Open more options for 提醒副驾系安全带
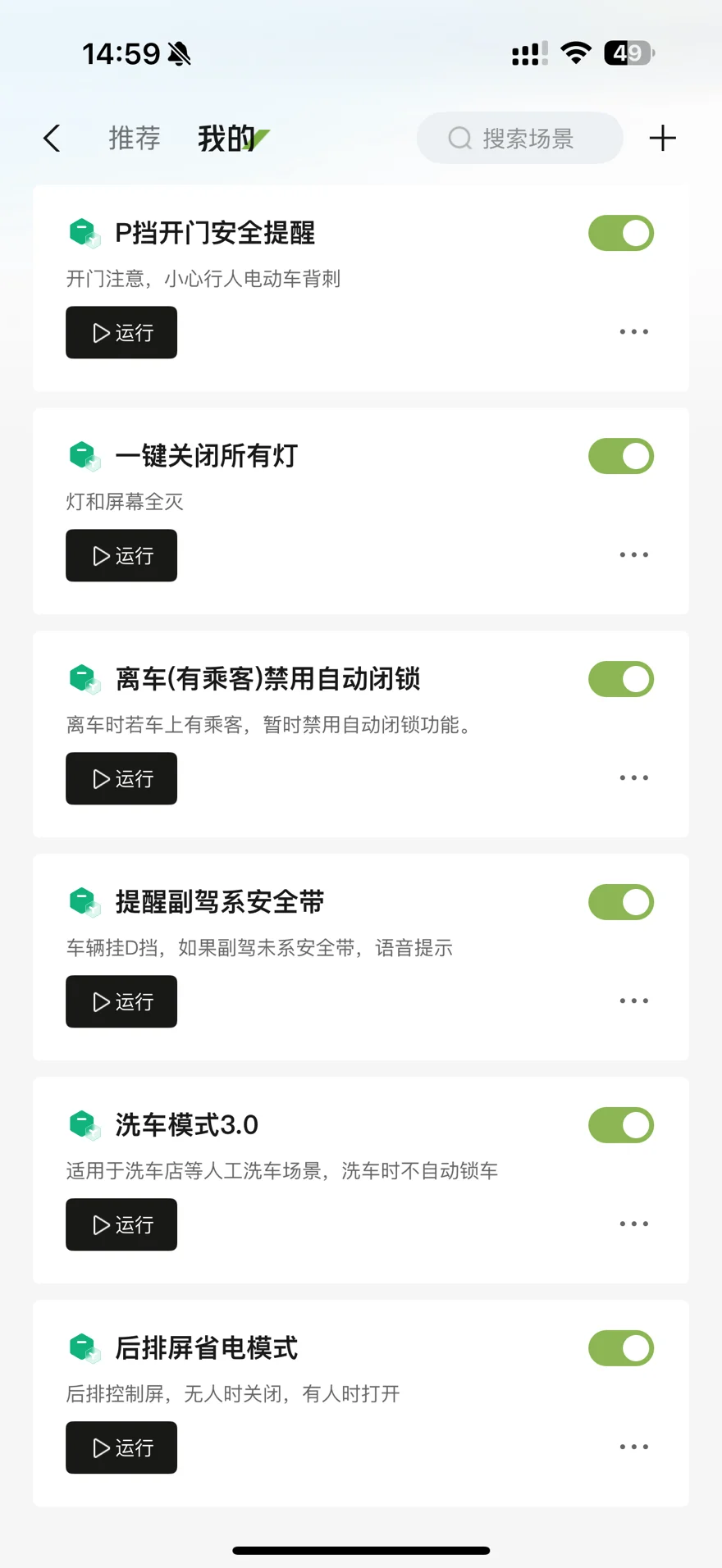This screenshot has height=1568, width=722. pyautogui.click(x=634, y=1001)
